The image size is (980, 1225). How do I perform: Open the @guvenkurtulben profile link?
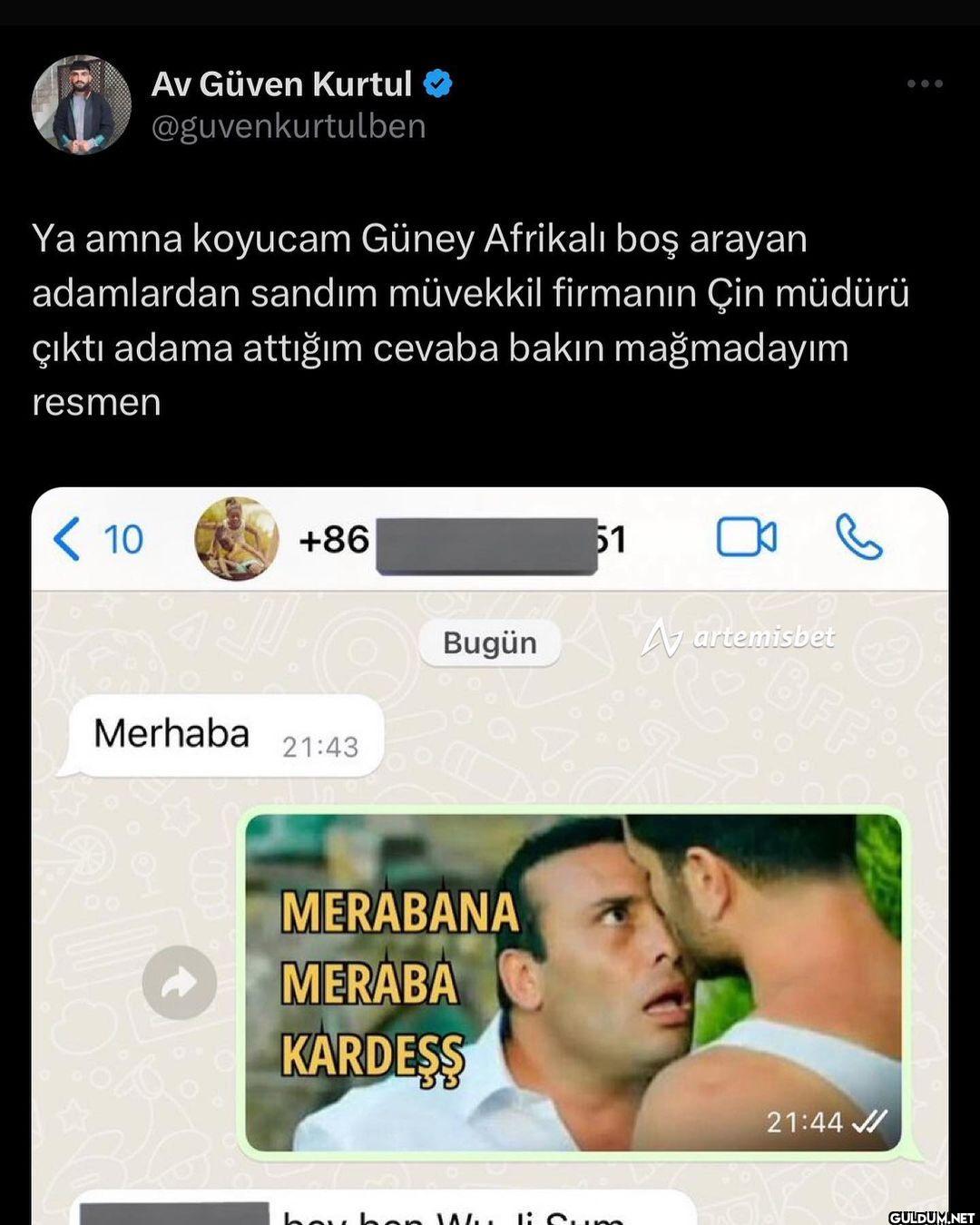click(x=288, y=126)
